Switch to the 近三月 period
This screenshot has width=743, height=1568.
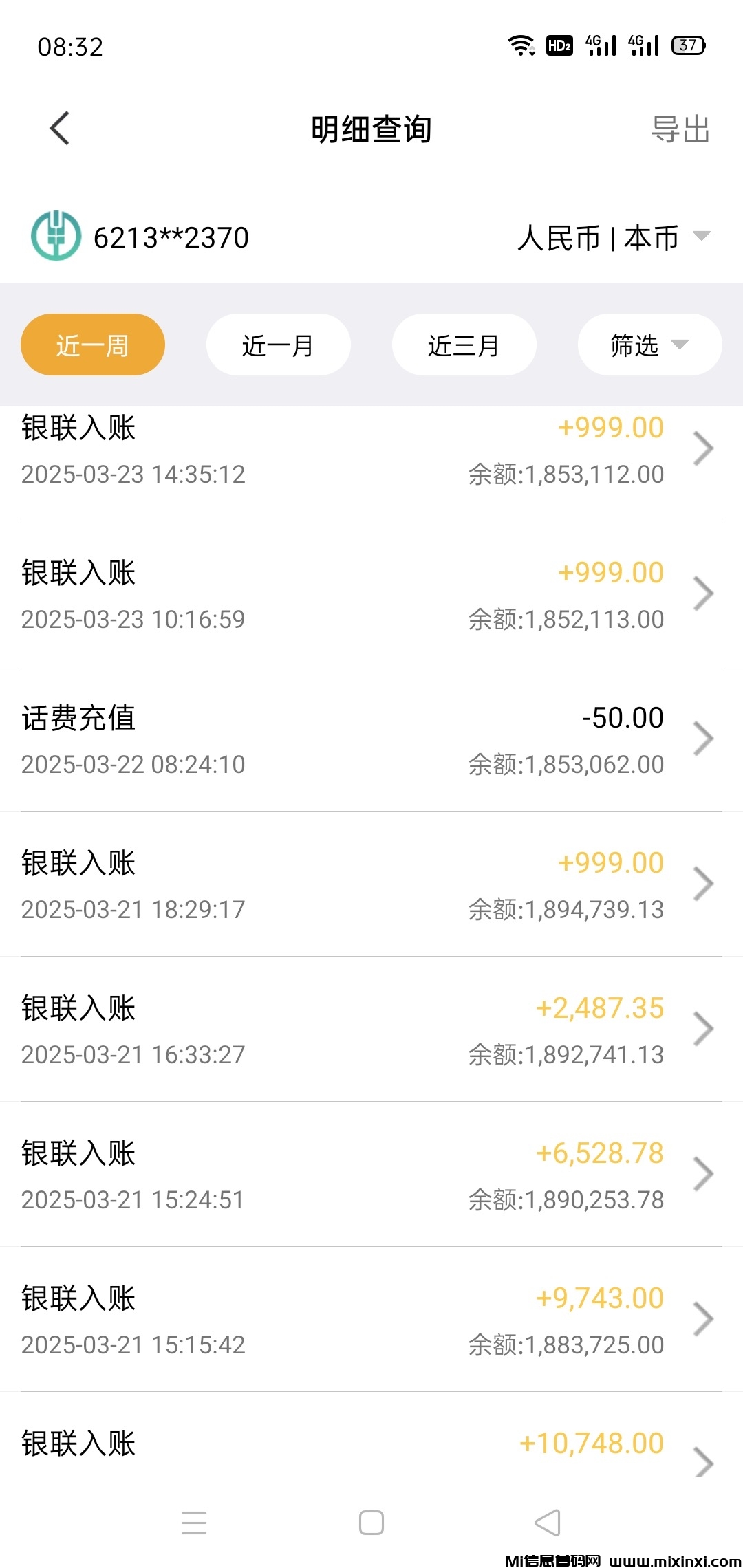464,345
